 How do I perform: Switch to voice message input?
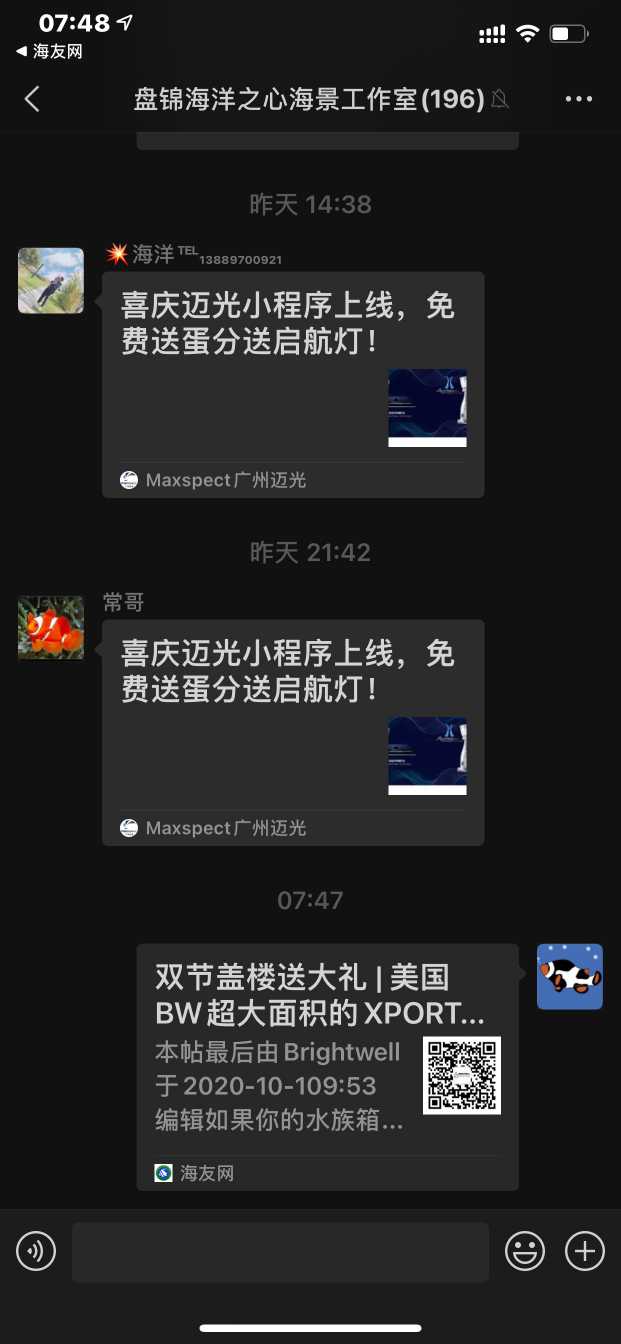click(36, 1251)
